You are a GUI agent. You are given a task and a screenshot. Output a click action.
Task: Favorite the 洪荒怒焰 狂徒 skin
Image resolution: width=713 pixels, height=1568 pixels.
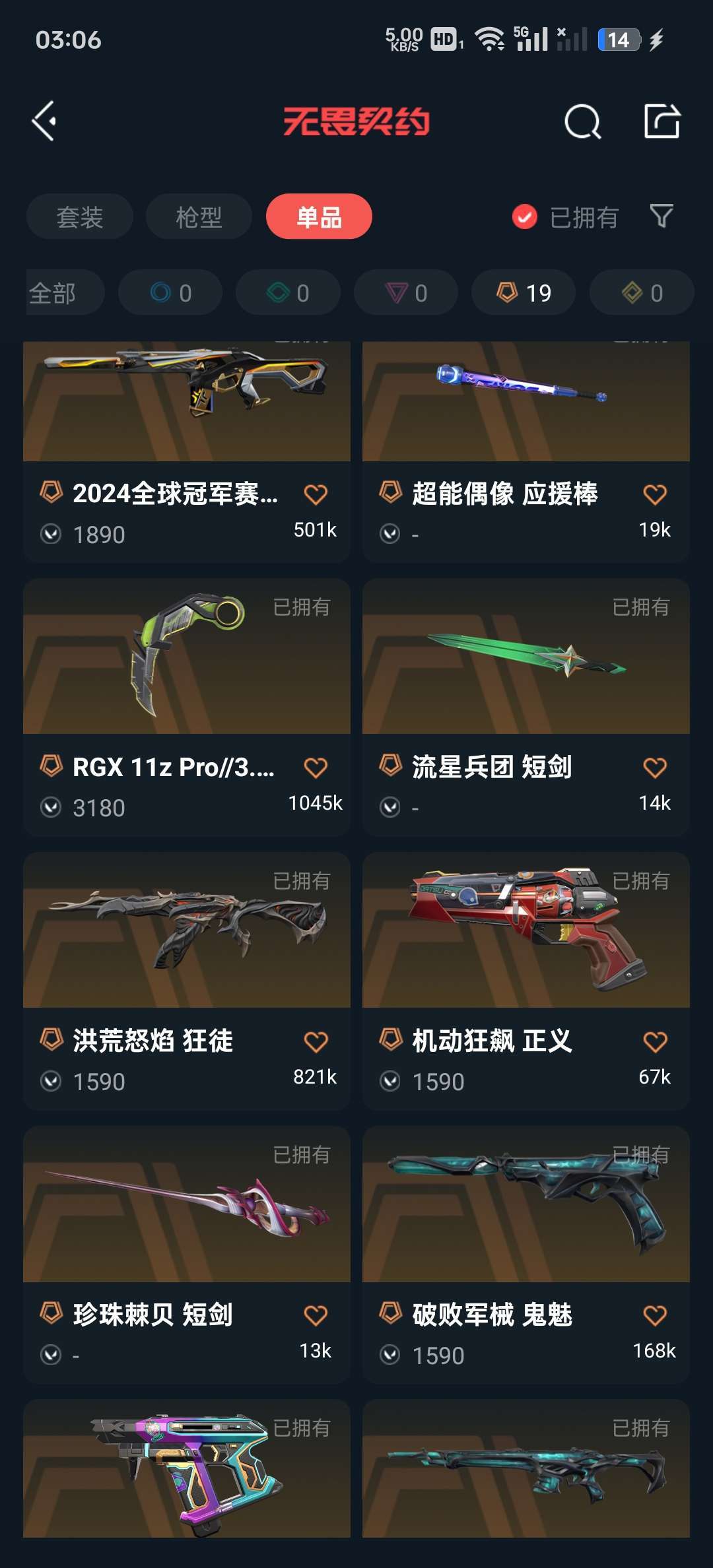coord(316,1041)
